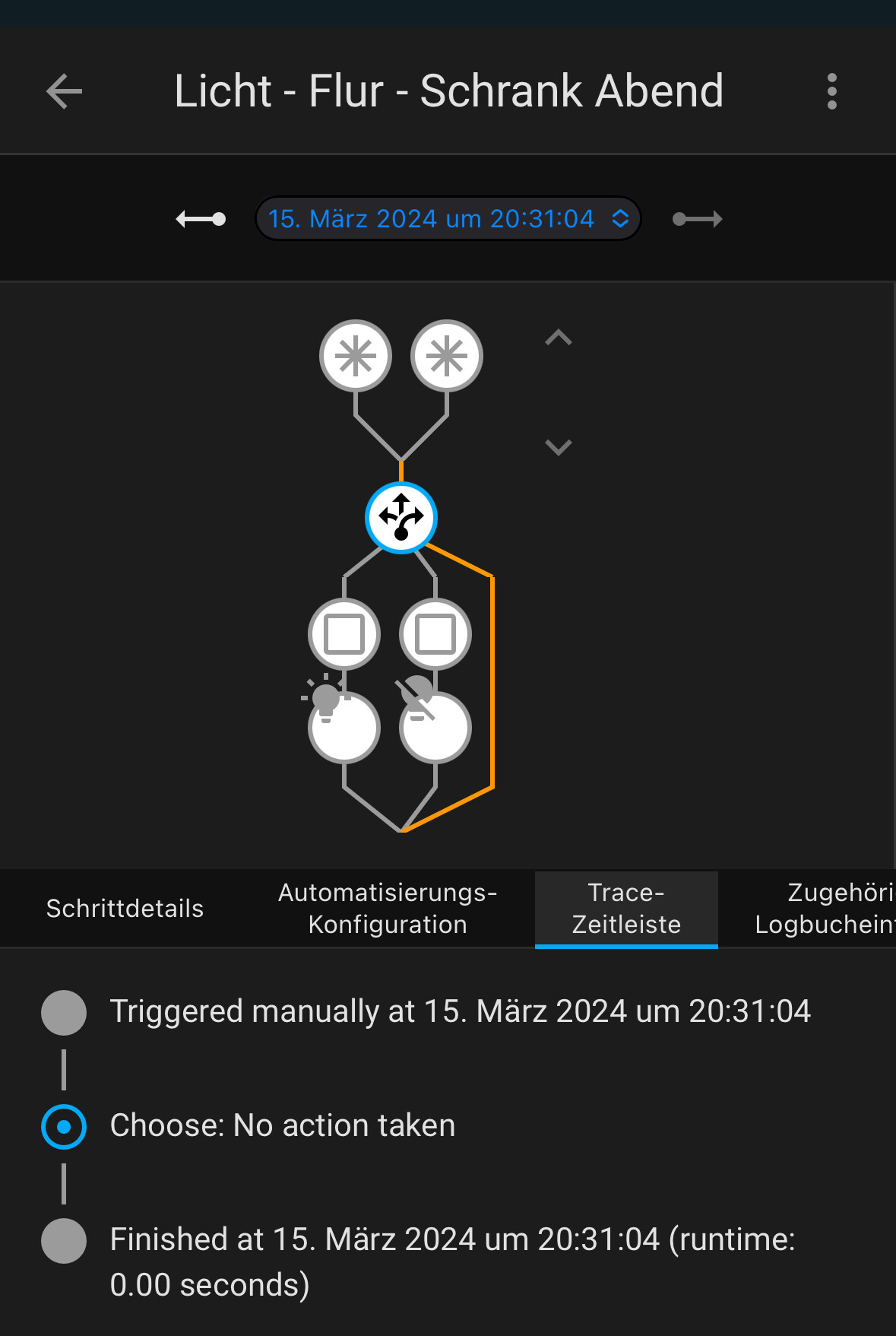
Task: Switch to the Trace-Zeitleiste tab
Action: click(x=626, y=909)
